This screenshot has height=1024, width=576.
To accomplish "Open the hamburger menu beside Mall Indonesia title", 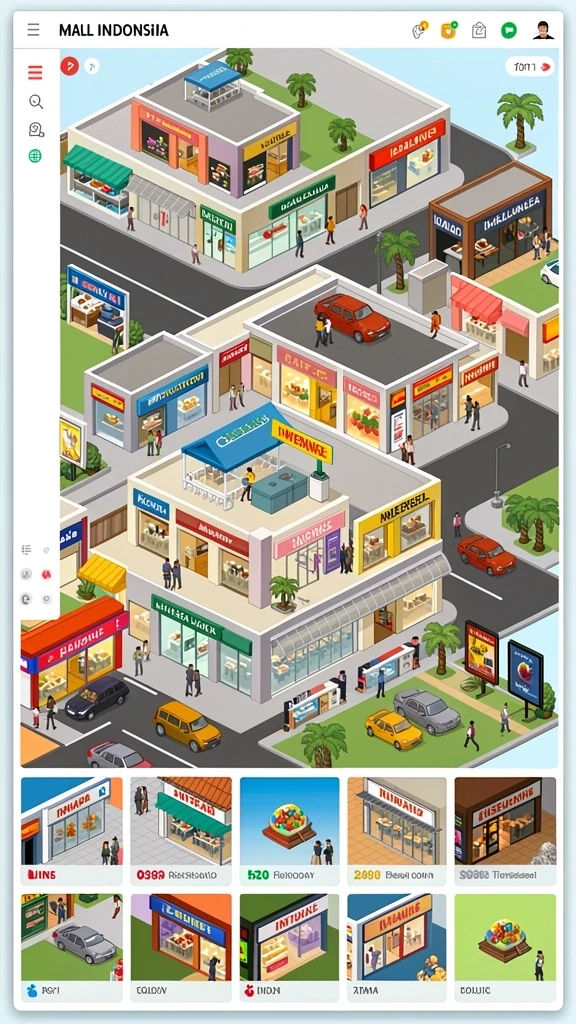I will [x=33, y=30].
